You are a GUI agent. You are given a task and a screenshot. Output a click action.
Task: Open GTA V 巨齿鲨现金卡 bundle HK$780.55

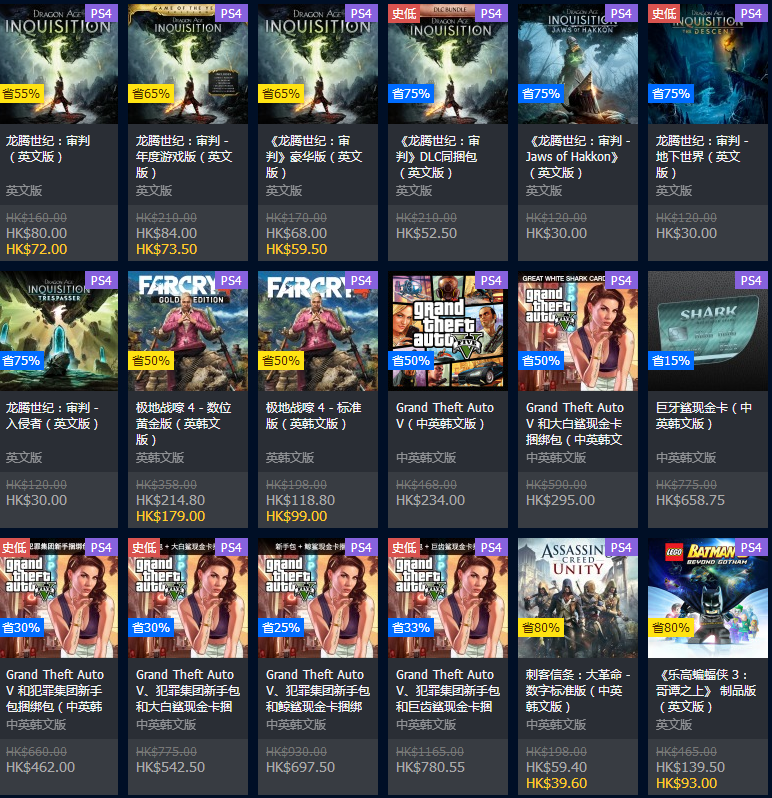[x=448, y=597]
